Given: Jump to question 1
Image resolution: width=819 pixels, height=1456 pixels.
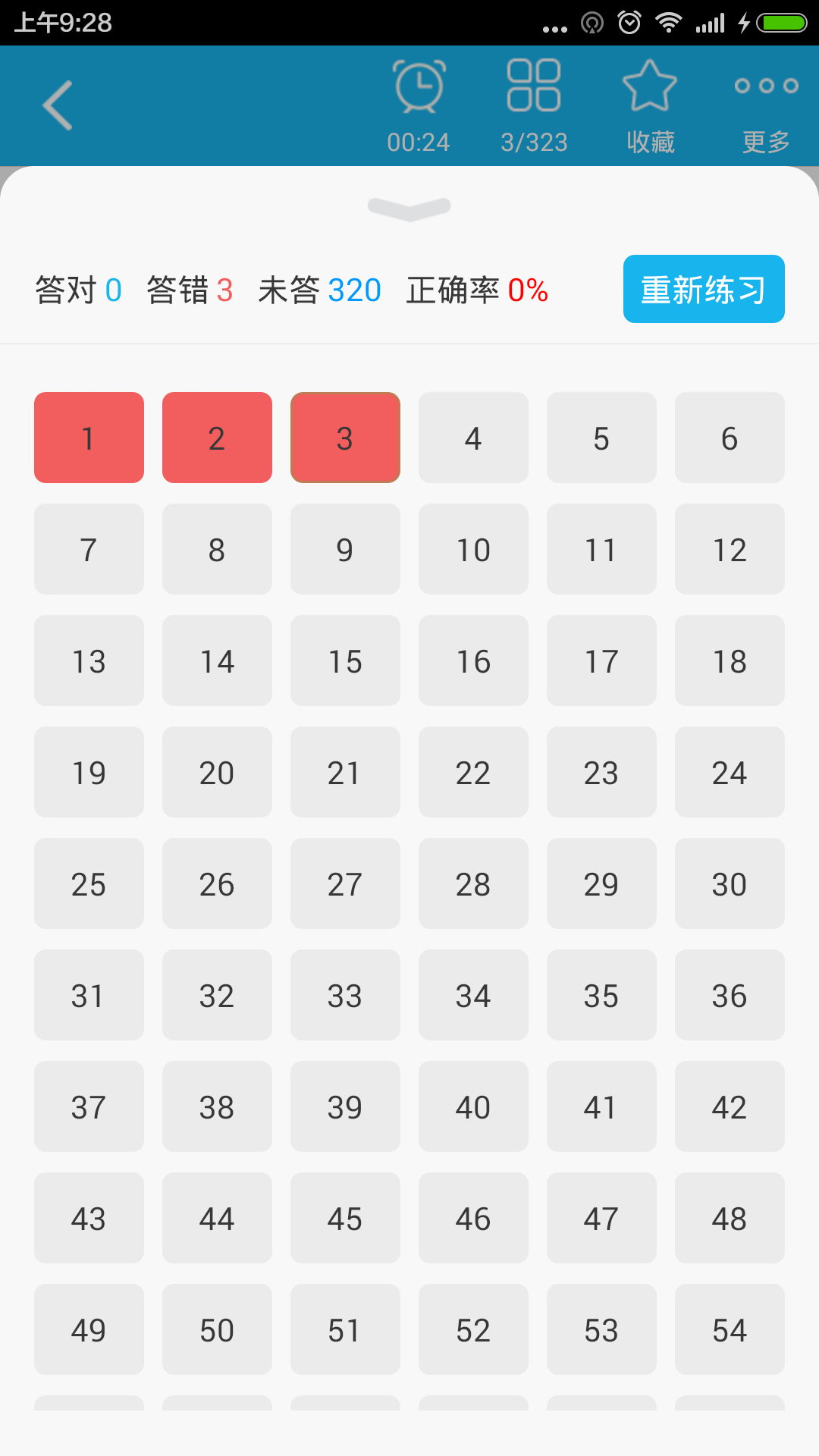Looking at the screenshot, I should click(x=89, y=438).
